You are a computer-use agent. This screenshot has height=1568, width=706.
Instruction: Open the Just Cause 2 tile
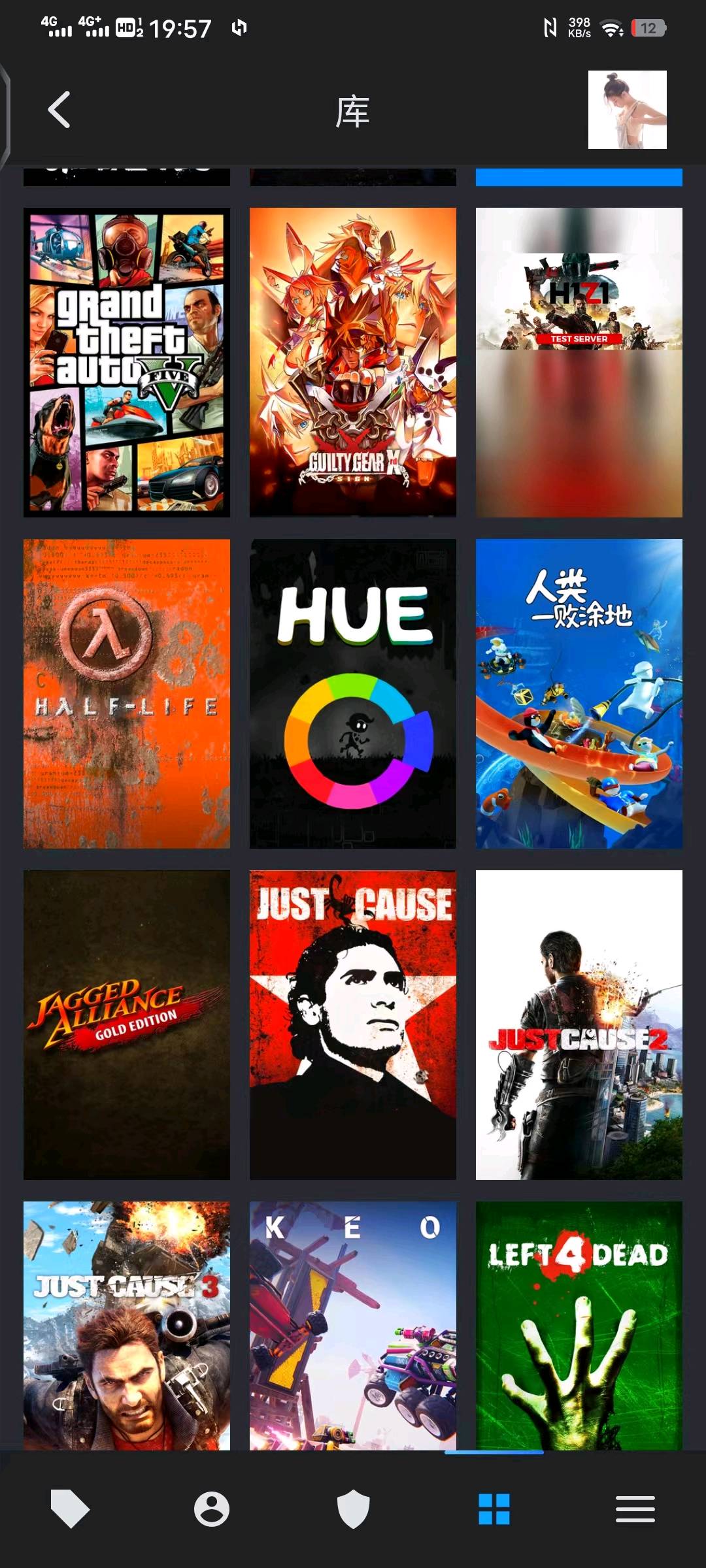579,1025
